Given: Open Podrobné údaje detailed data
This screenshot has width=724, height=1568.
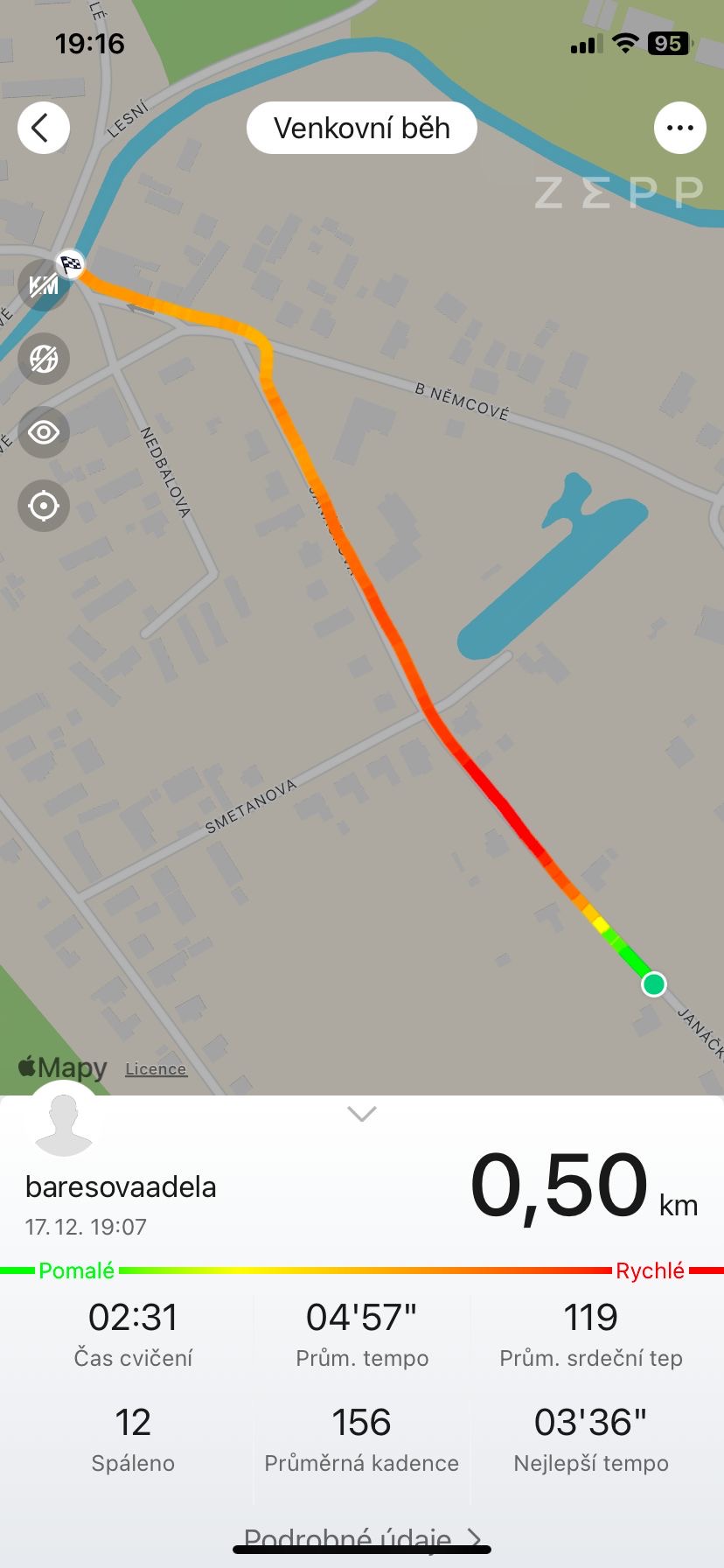Looking at the screenshot, I should 362,1538.
